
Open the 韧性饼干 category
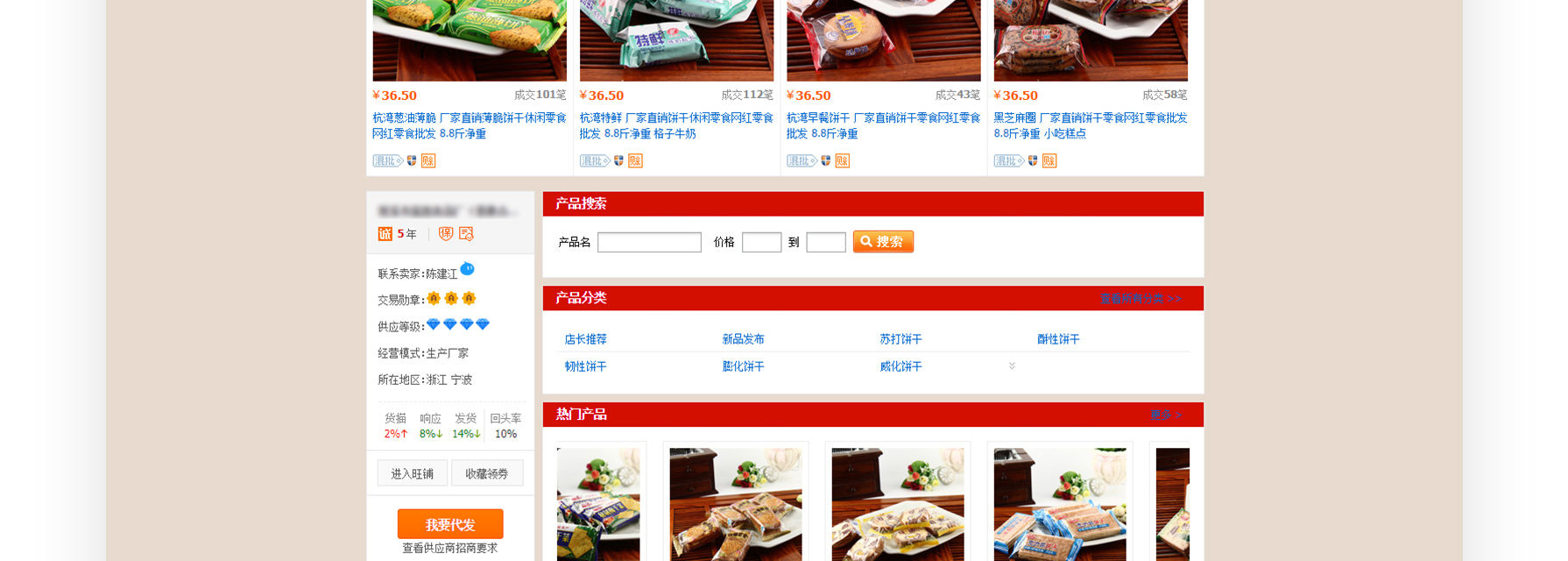pos(585,366)
